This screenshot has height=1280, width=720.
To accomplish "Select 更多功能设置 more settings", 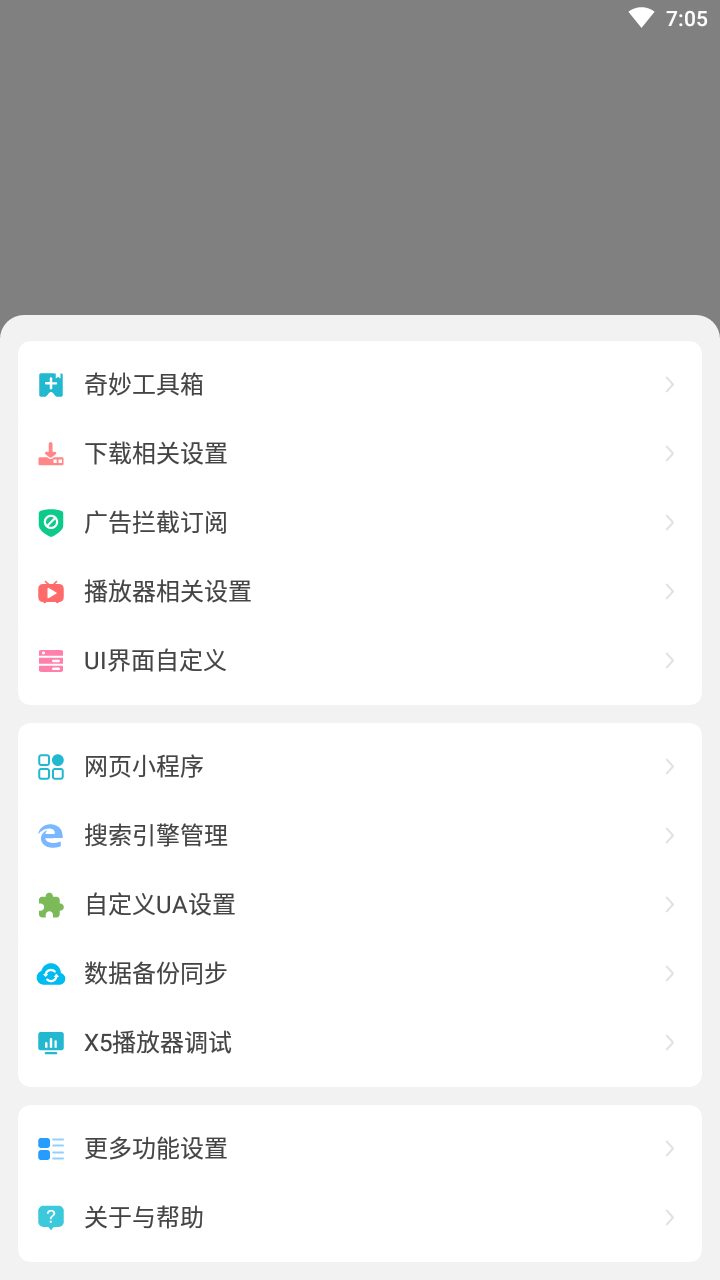I will coord(360,1148).
